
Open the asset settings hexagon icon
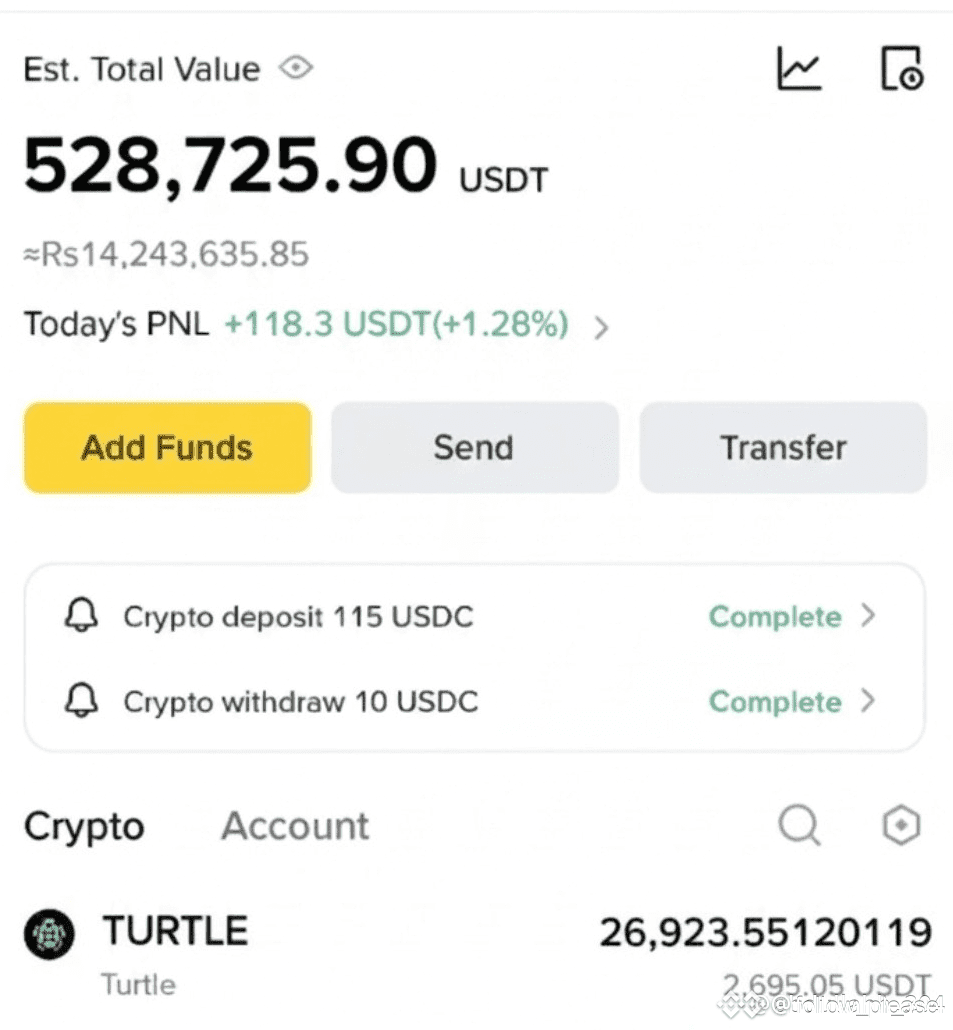coord(899,824)
